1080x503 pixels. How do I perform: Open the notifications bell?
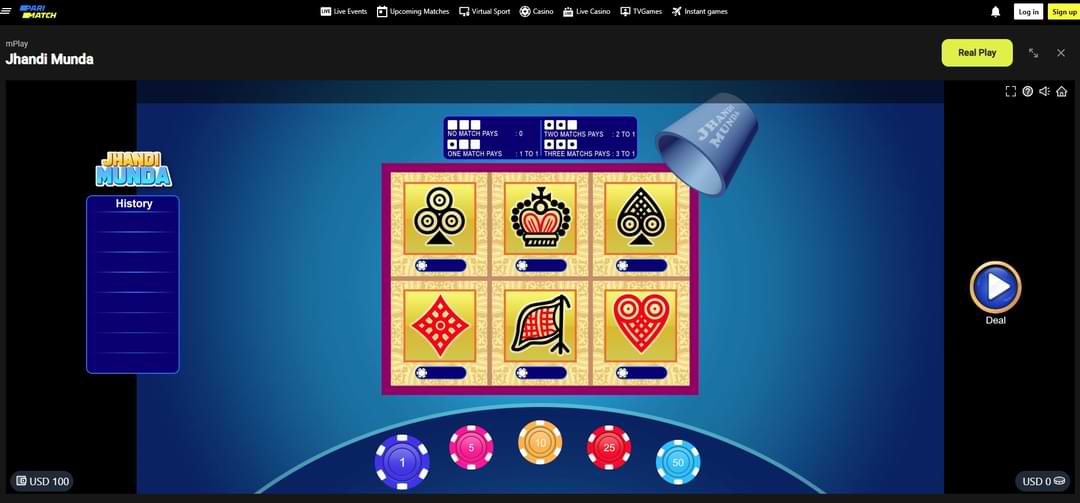click(x=995, y=12)
